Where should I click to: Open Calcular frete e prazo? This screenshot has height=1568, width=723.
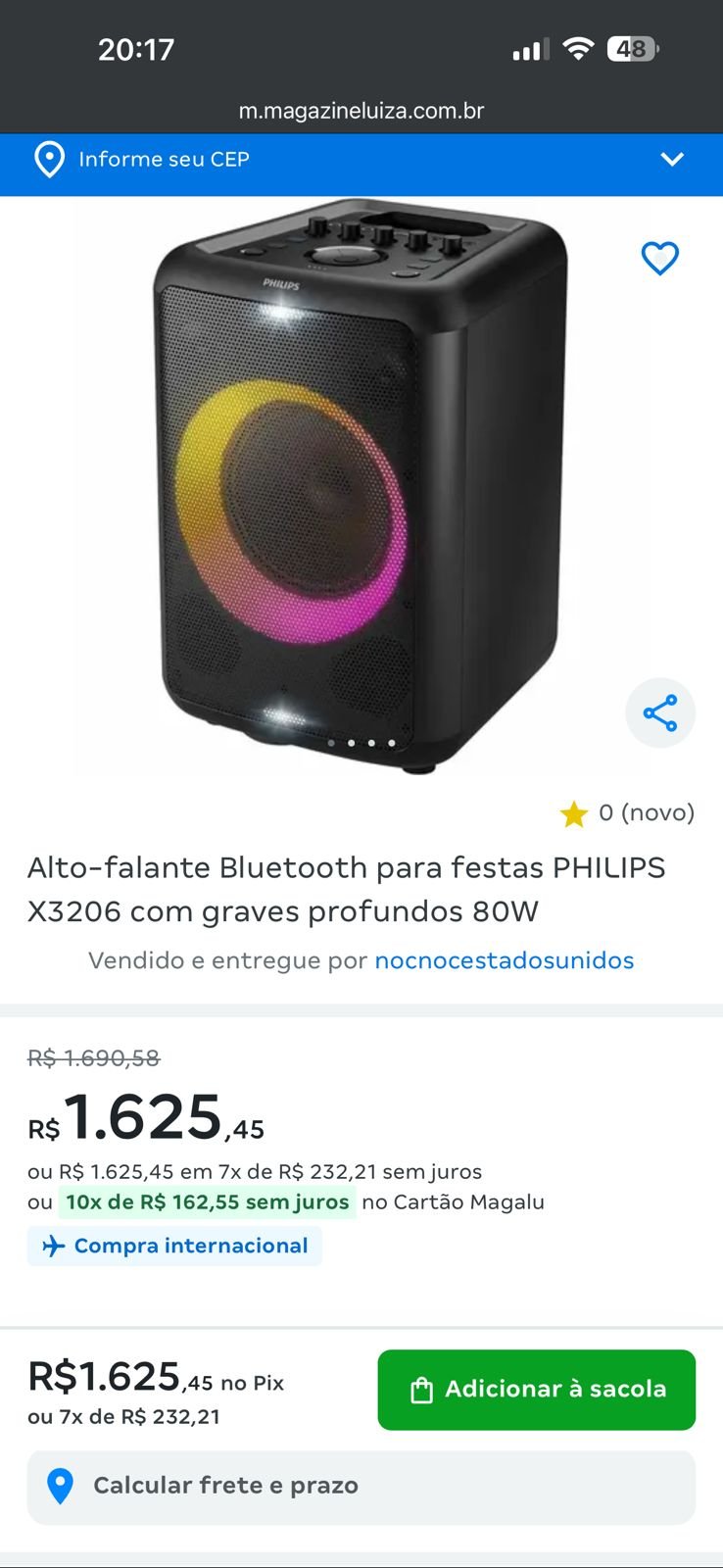(x=361, y=1486)
